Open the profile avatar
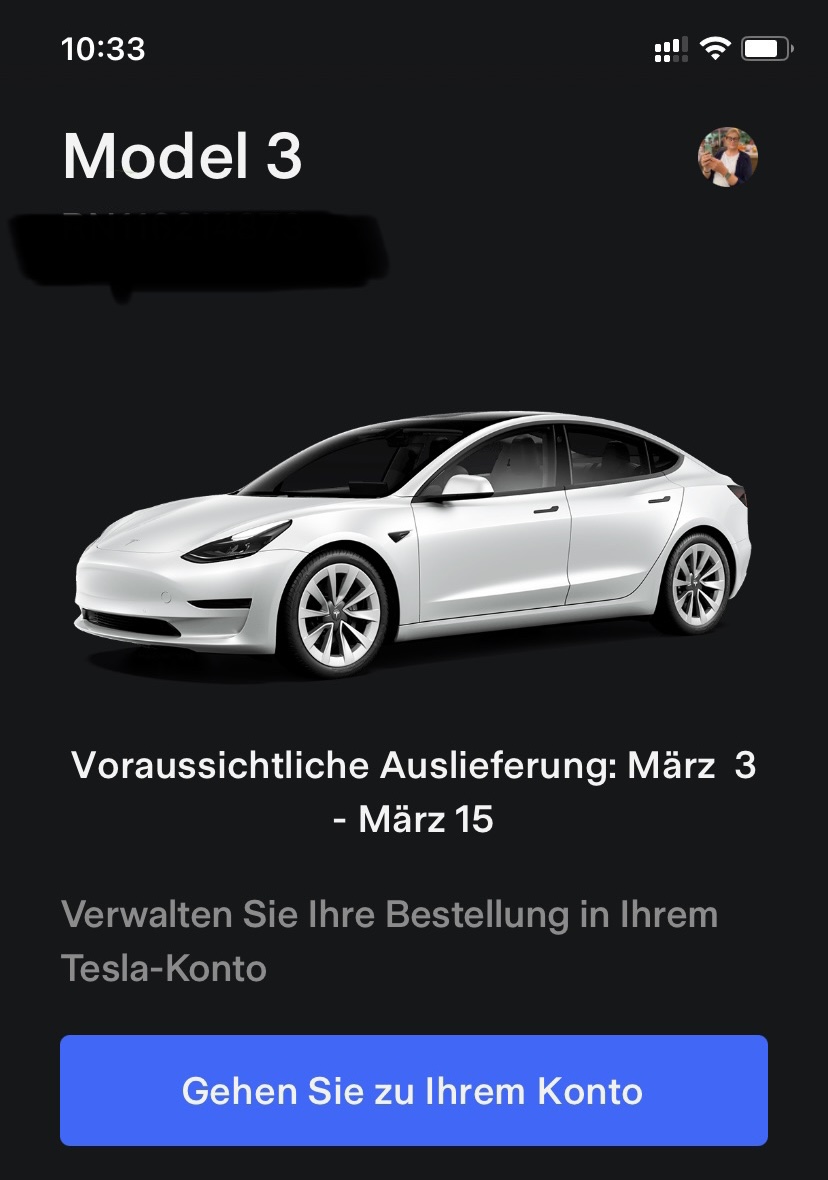The width and height of the screenshot is (828, 1180). coord(727,157)
